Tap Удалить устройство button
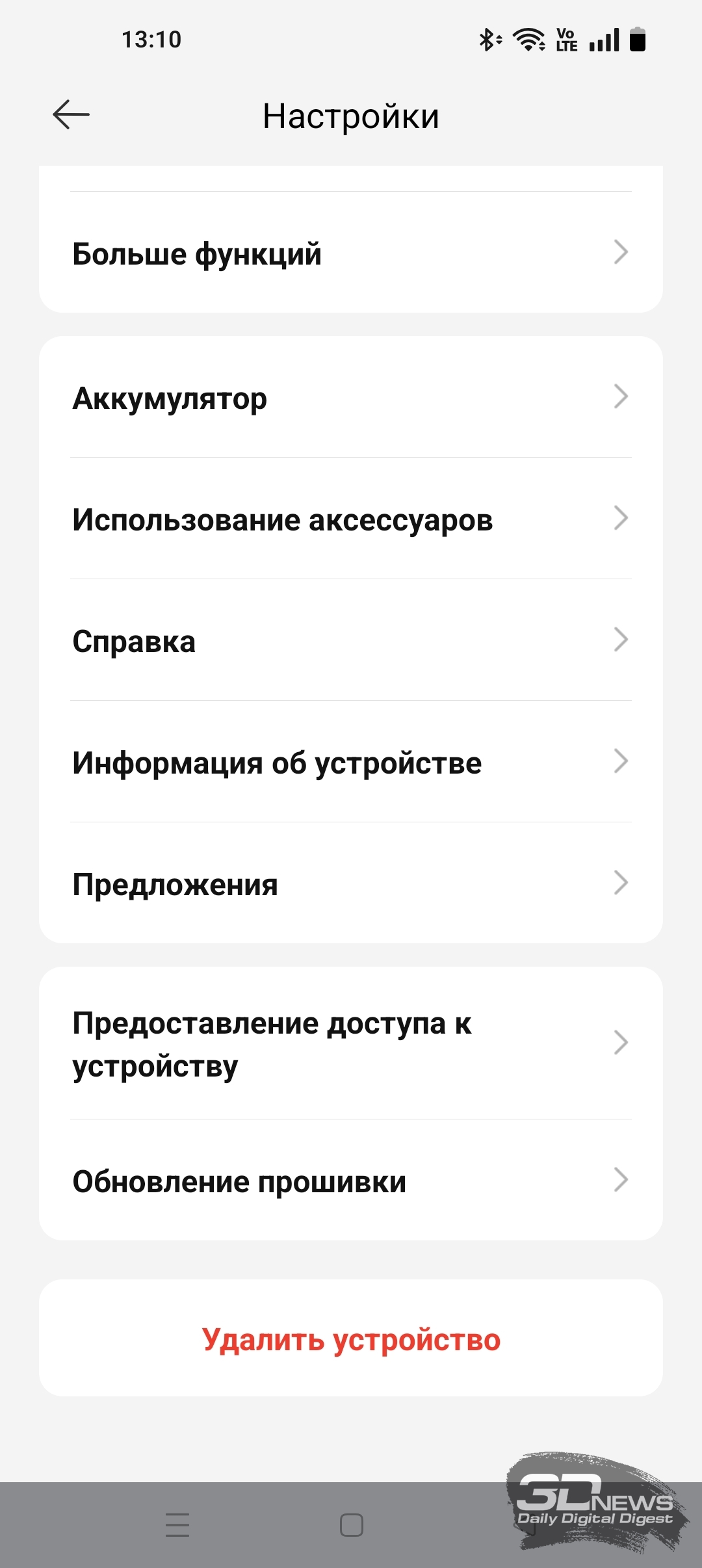The image size is (702, 1568). (351, 1339)
